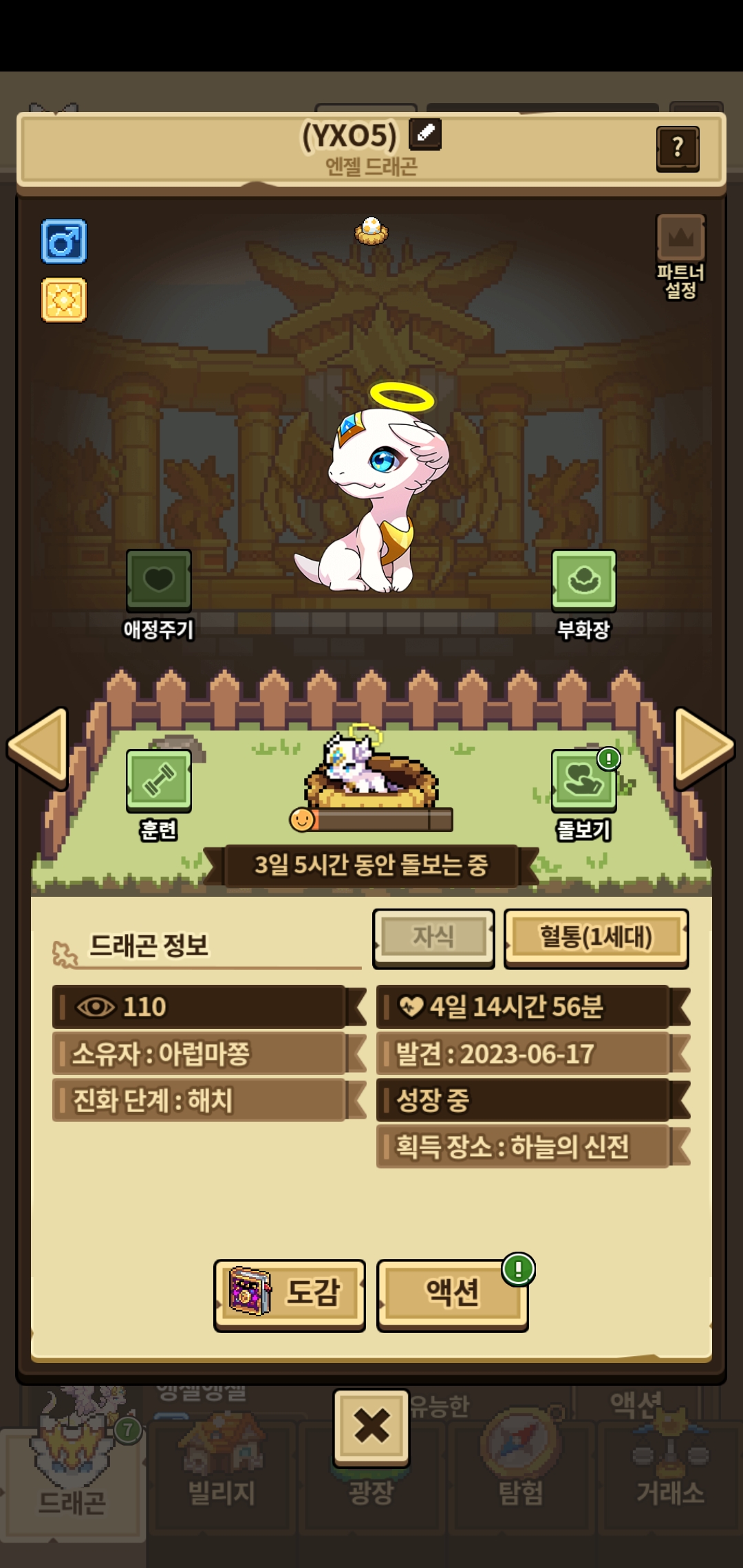Open the 액션 actions button
Image resolution: width=743 pixels, height=1568 pixels.
[452, 1294]
